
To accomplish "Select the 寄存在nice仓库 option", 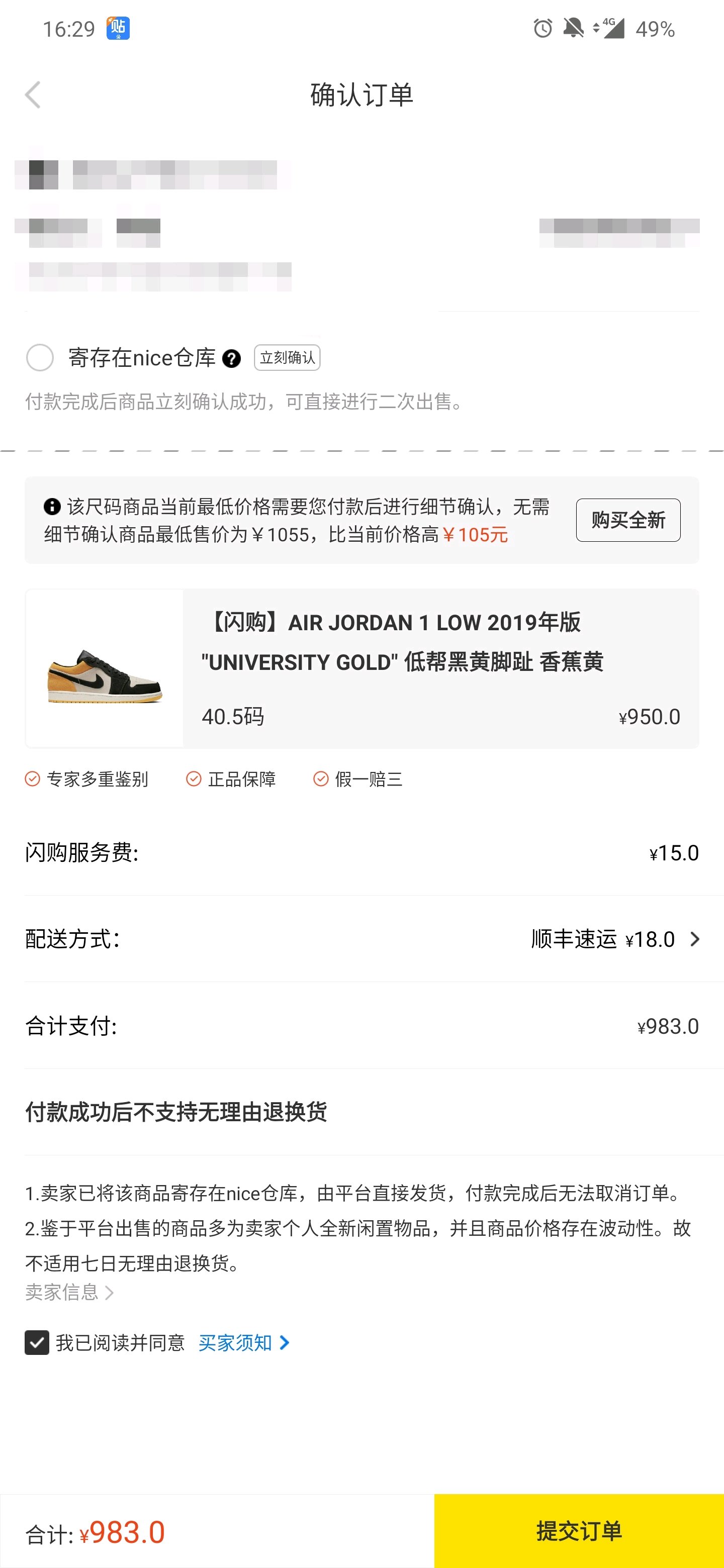I will (40, 357).
